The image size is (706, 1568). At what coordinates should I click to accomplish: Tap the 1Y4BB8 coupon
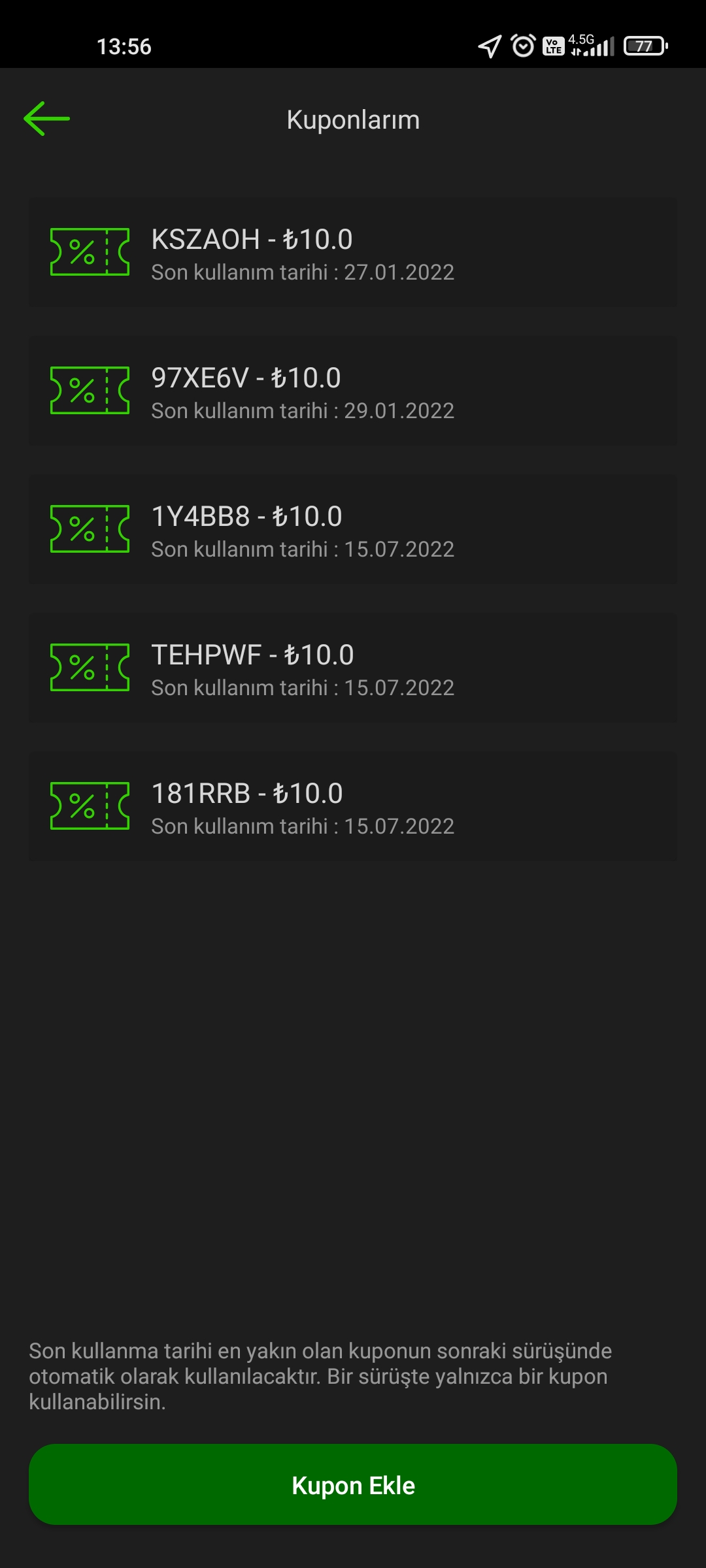353,530
